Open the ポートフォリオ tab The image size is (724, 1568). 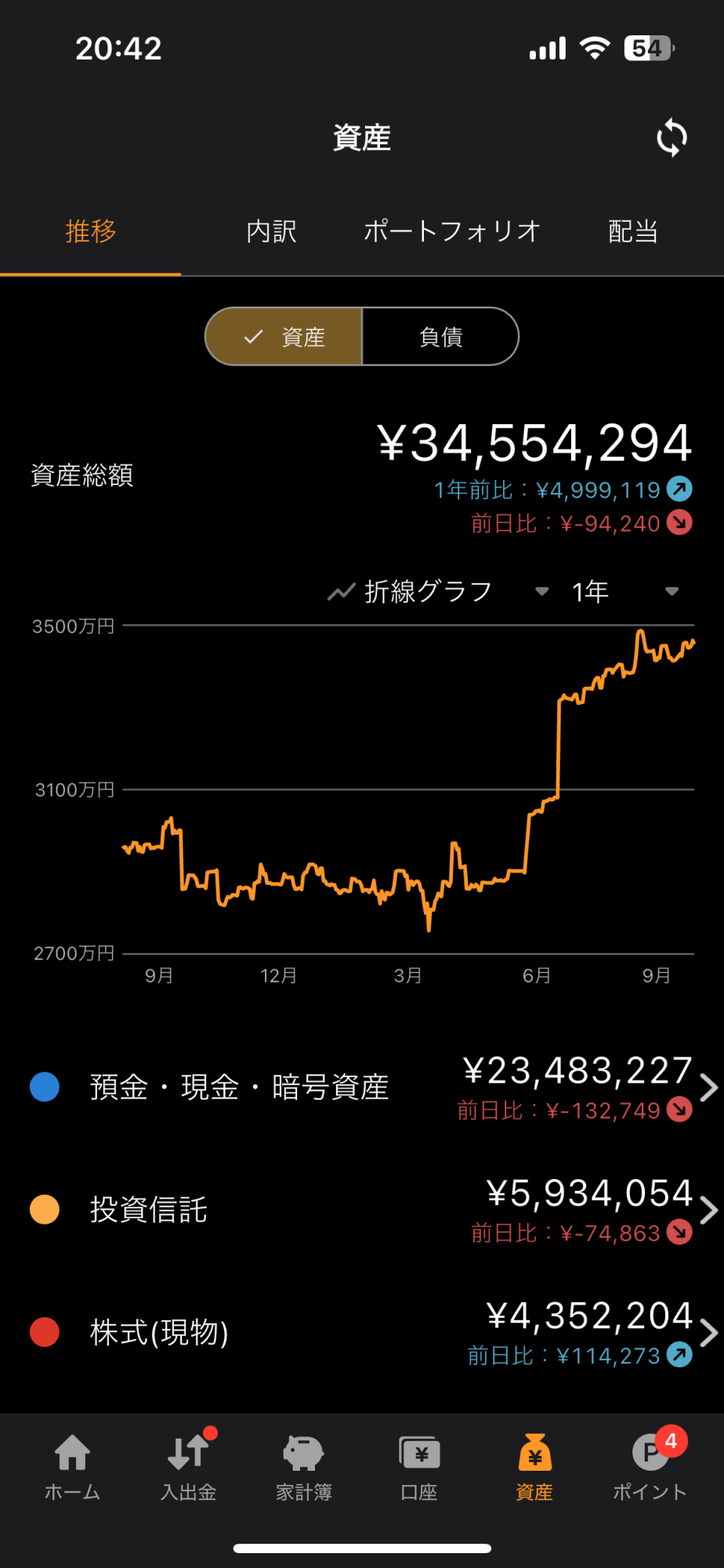click(x=452, y=232)
